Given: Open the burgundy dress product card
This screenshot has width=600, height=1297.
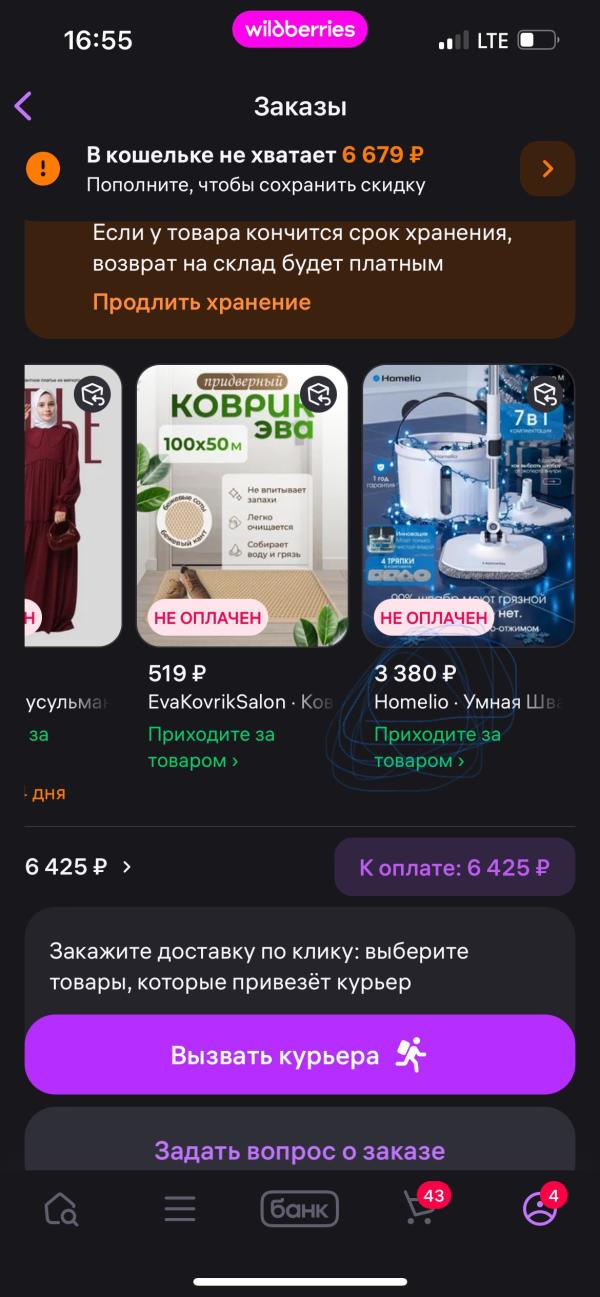Looking at the screenshot, I should click(x=72, y=505).
